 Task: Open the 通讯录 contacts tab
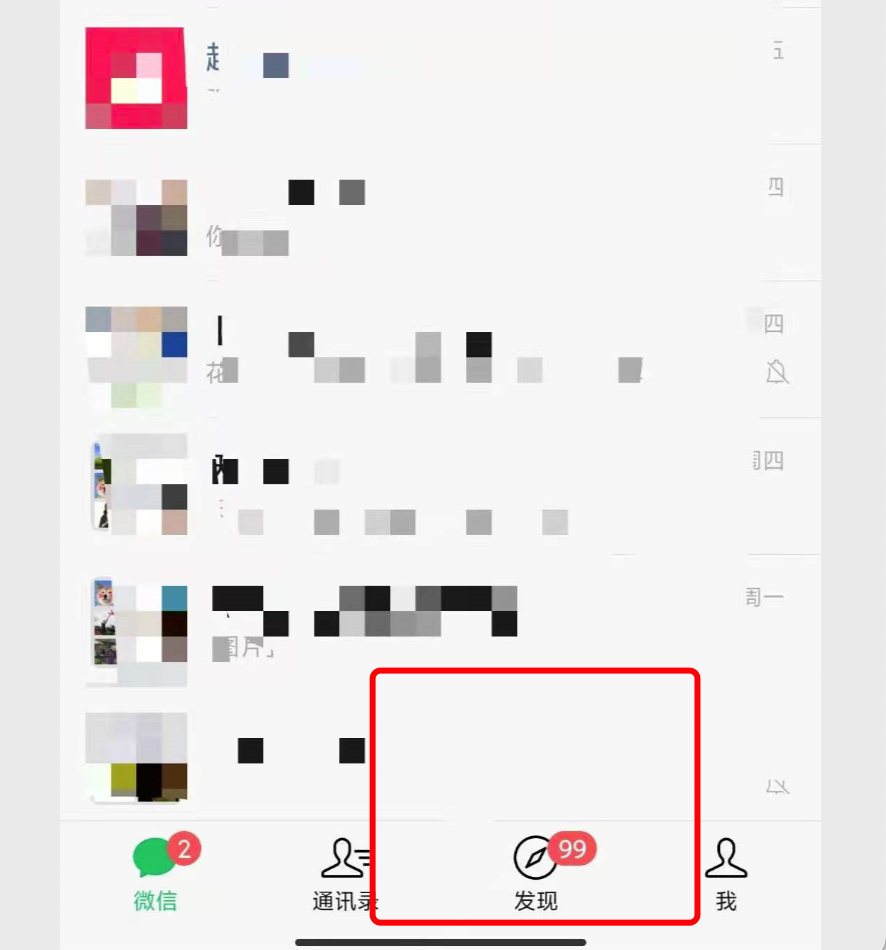pyautogui.click(x=346, y=872)
